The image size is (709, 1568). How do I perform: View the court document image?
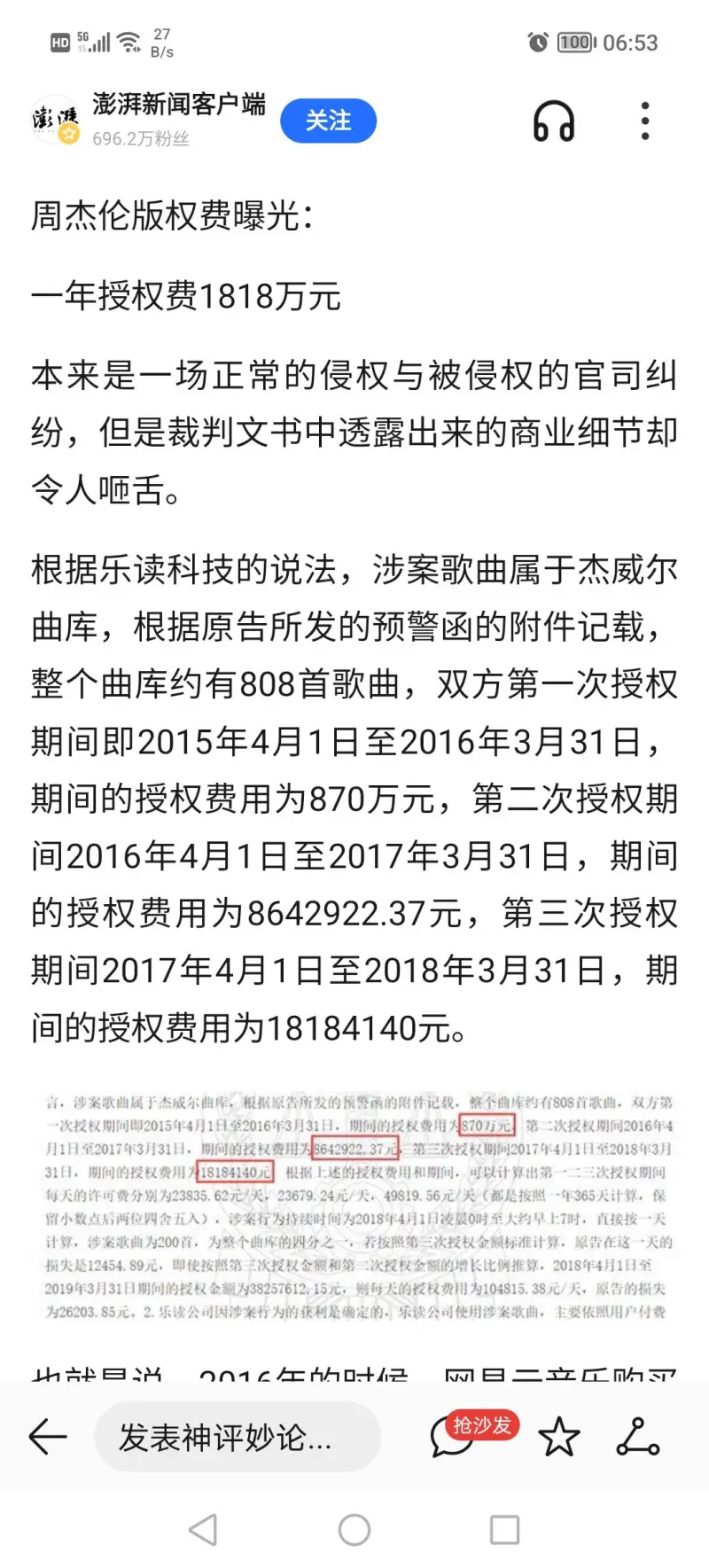[358, 1206]
